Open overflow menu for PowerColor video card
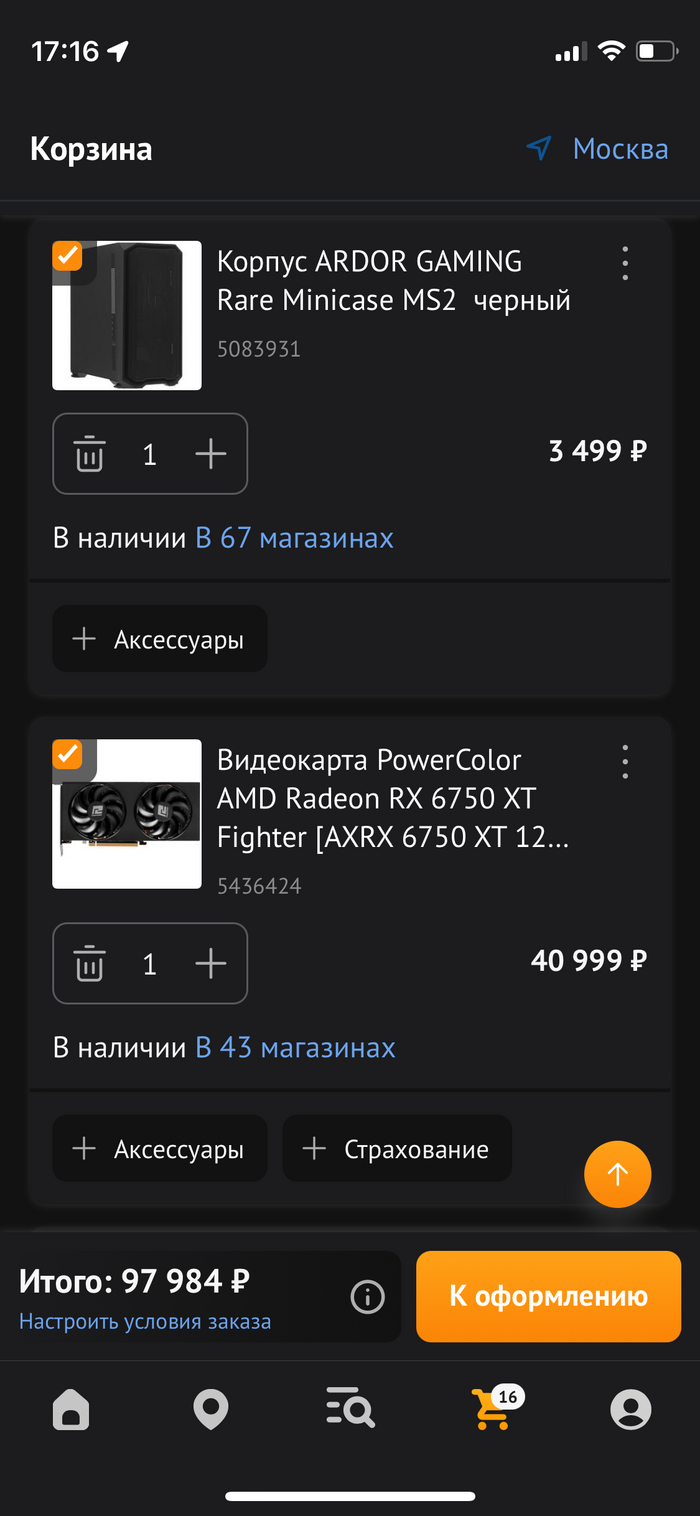Image resolution: width=700 pixels, height=1516 pixels. (625, 762)
